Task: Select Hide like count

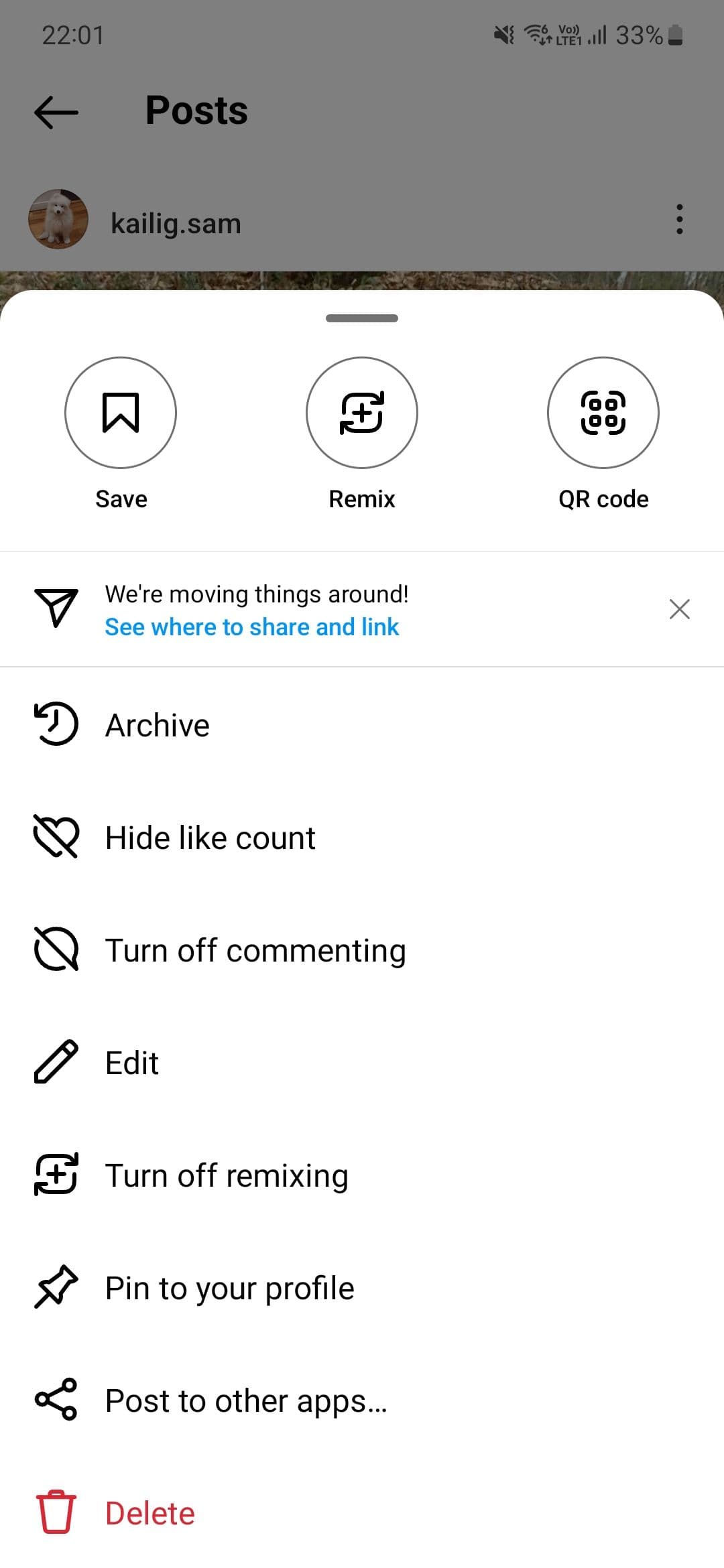Action: coord(210,838)
